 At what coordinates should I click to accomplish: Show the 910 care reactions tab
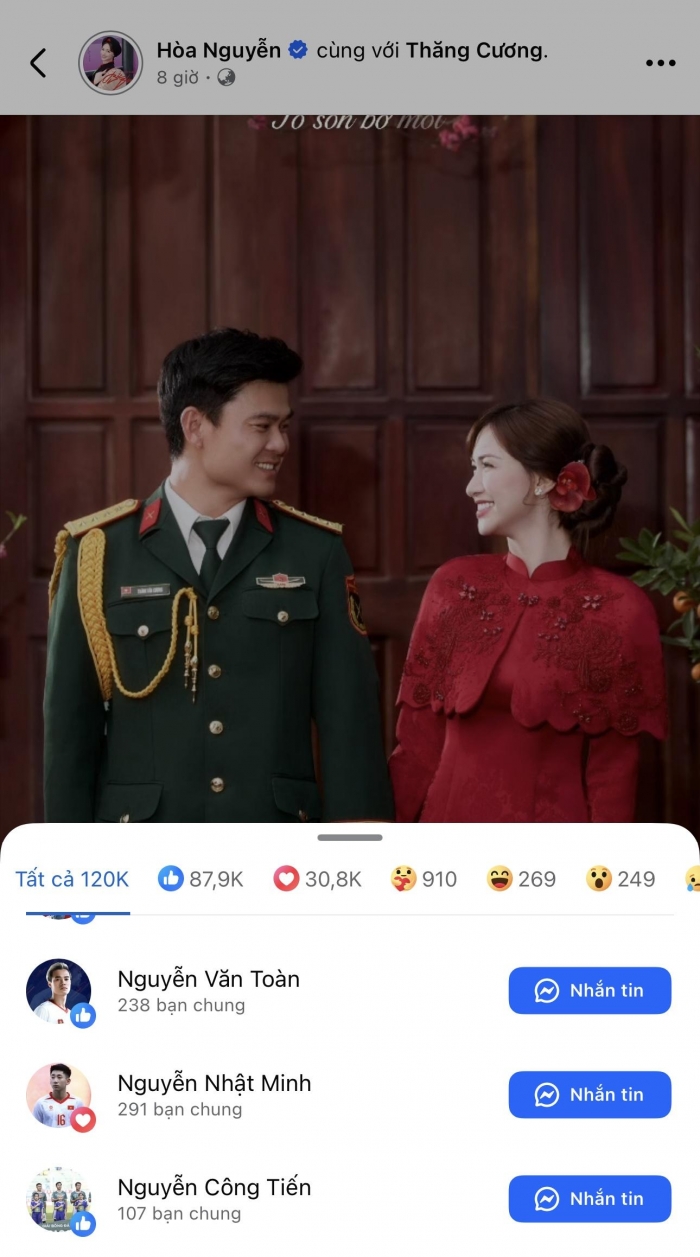423,880
